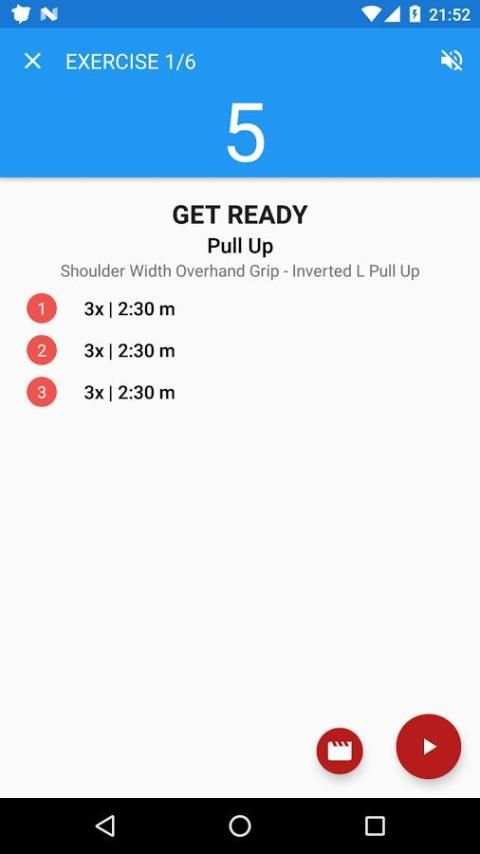Start the workout with the play button
The height and width of the screenshot is (854, 480).
point(428,747)
